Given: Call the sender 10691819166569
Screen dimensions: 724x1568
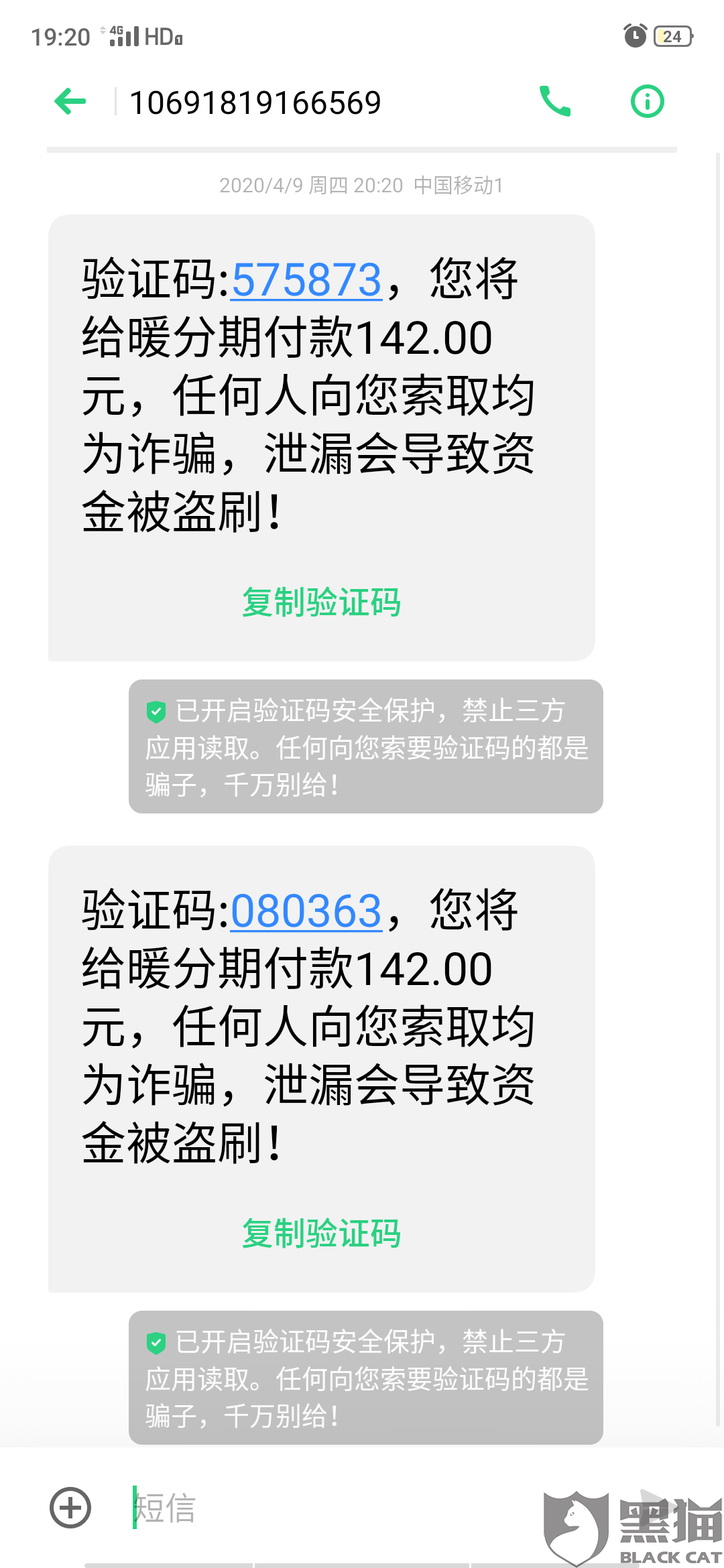Looking at the screenshot, I should (555, 102).
